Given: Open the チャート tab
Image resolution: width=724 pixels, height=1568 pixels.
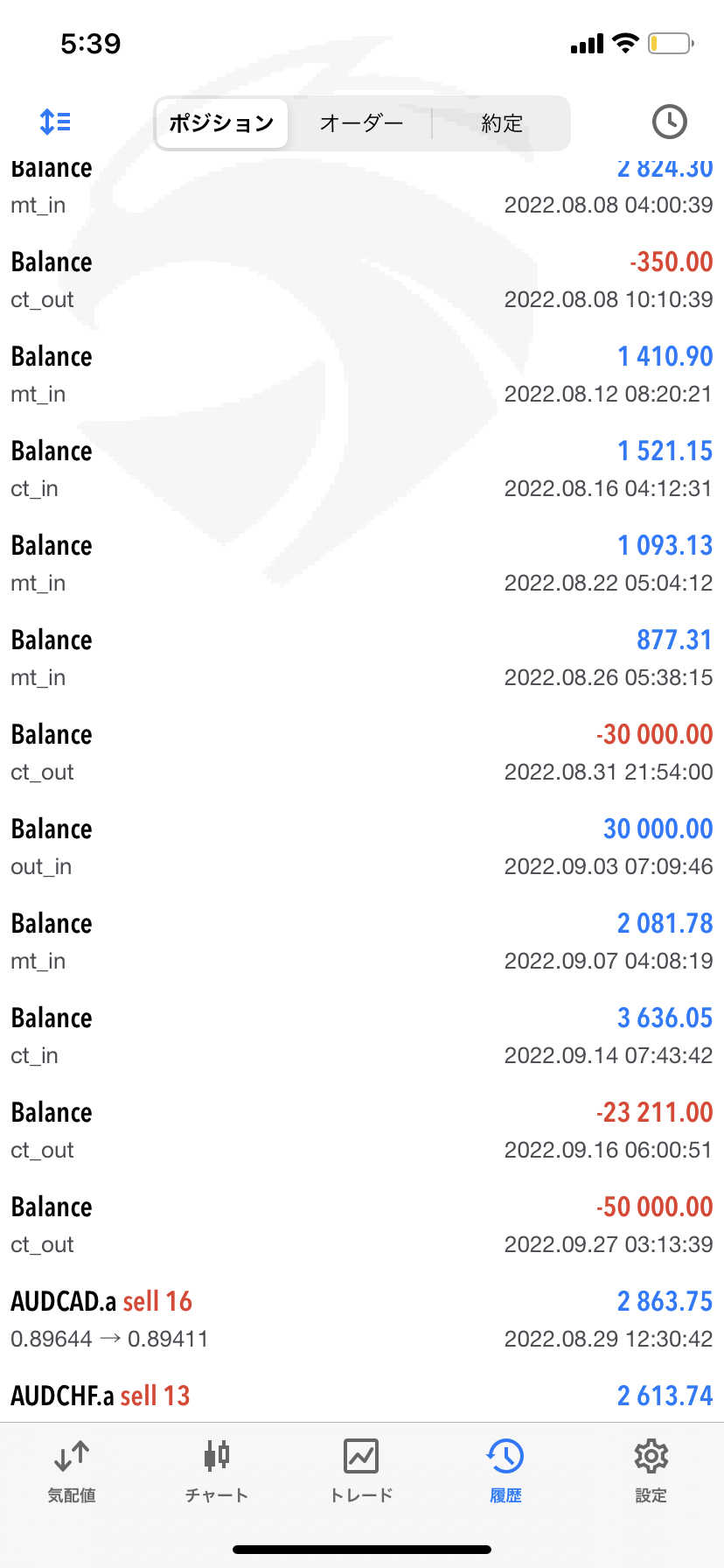Looking at the screenshot, I should 216,1472.
